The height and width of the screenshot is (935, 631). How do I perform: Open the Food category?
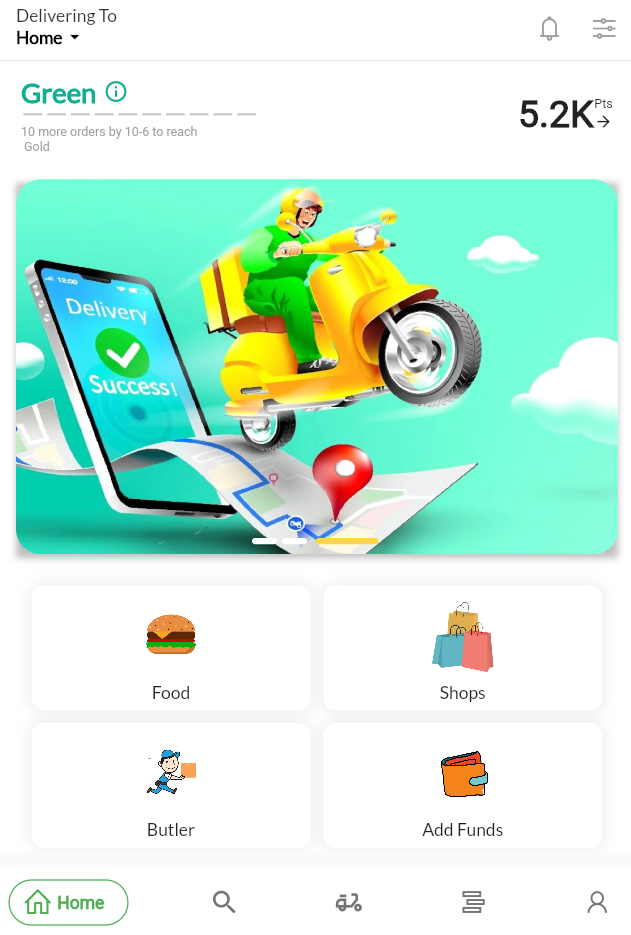pos(171,648)
